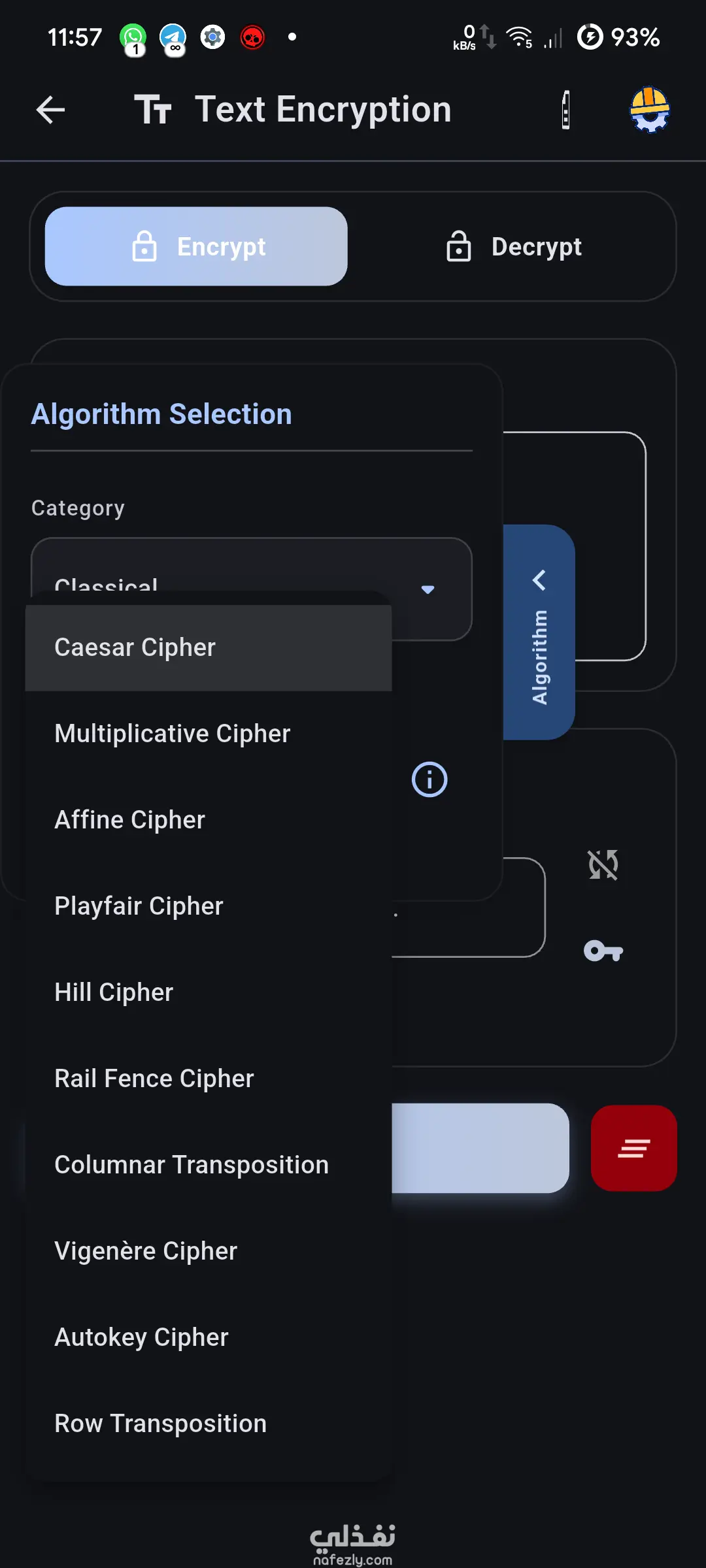The width and height of the screenshot is (706, 1568).
Task: Tap the key icon
Action: [603, 951]
